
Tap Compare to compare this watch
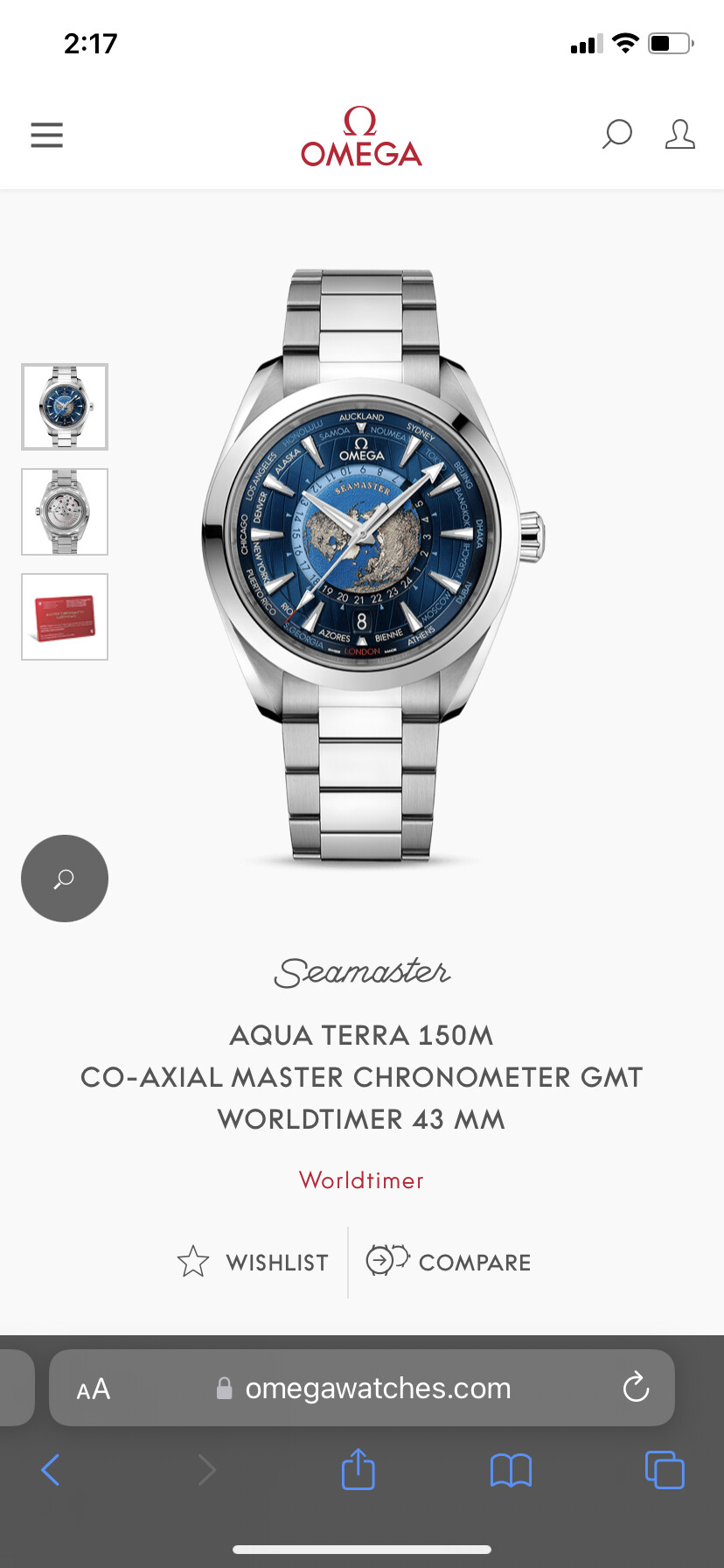[449, 1261]
